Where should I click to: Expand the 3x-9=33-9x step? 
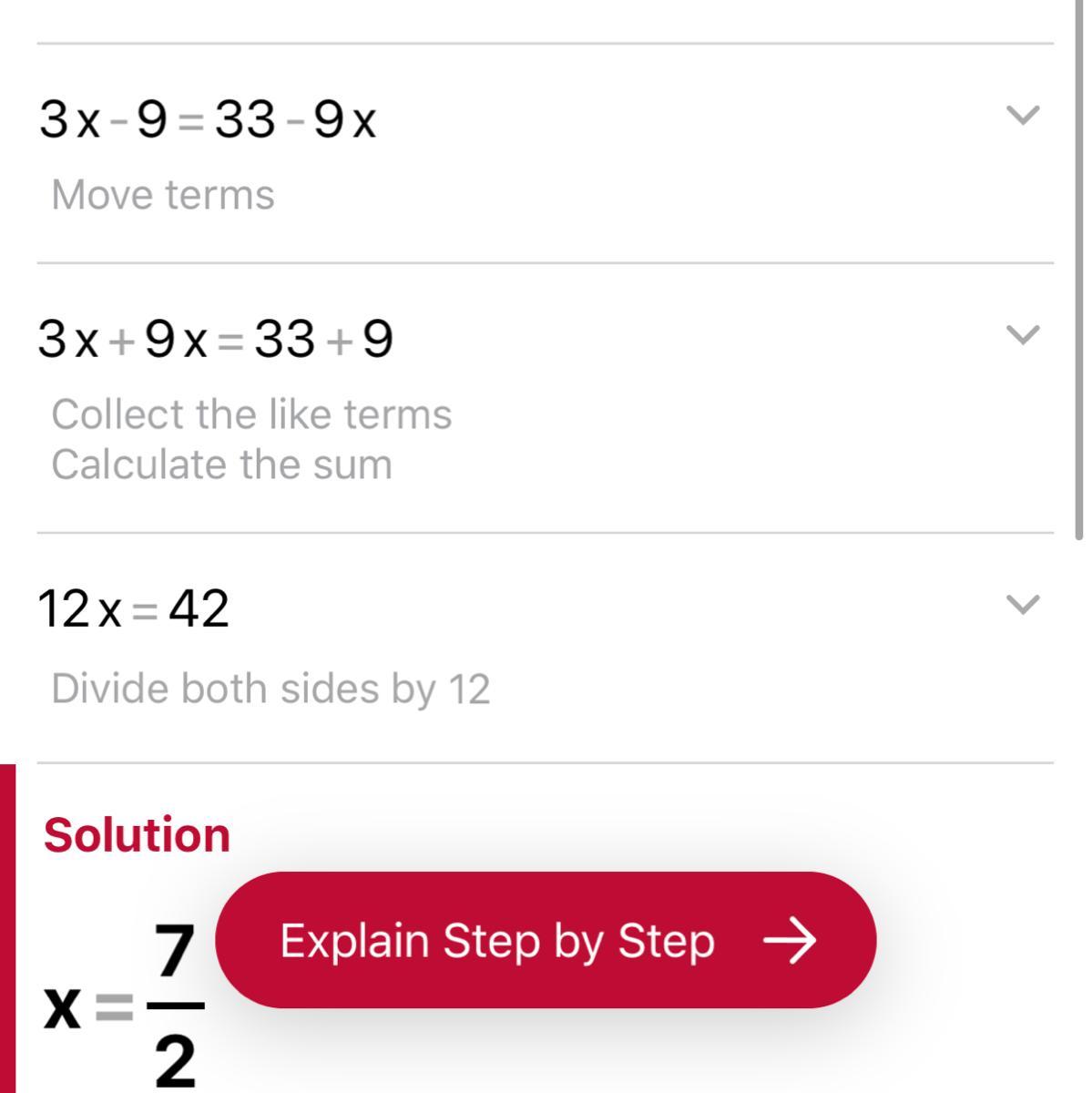(x=1022, y=116)
